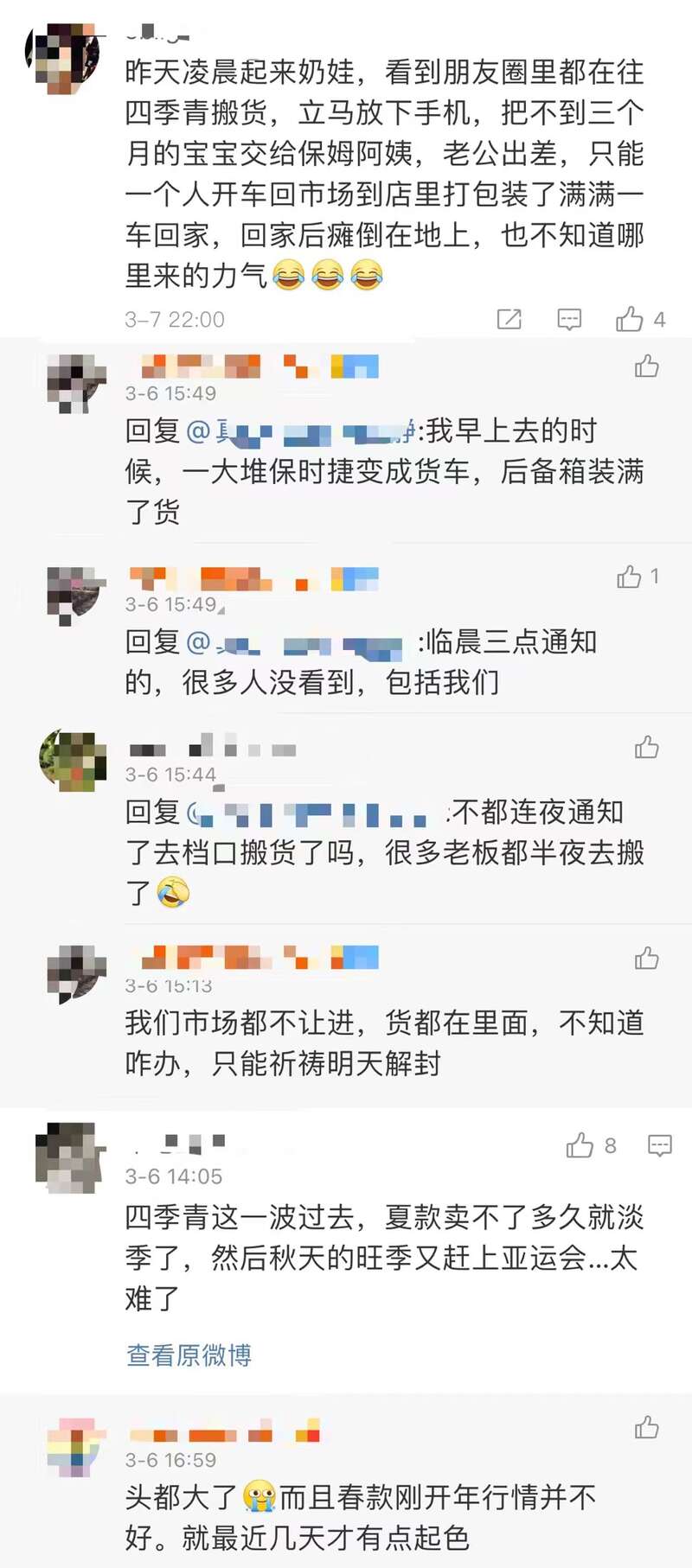The height and width of the screenshot is (1568, 692).
Task: Open the 查看原微博 link
Action: (189, 1354)
